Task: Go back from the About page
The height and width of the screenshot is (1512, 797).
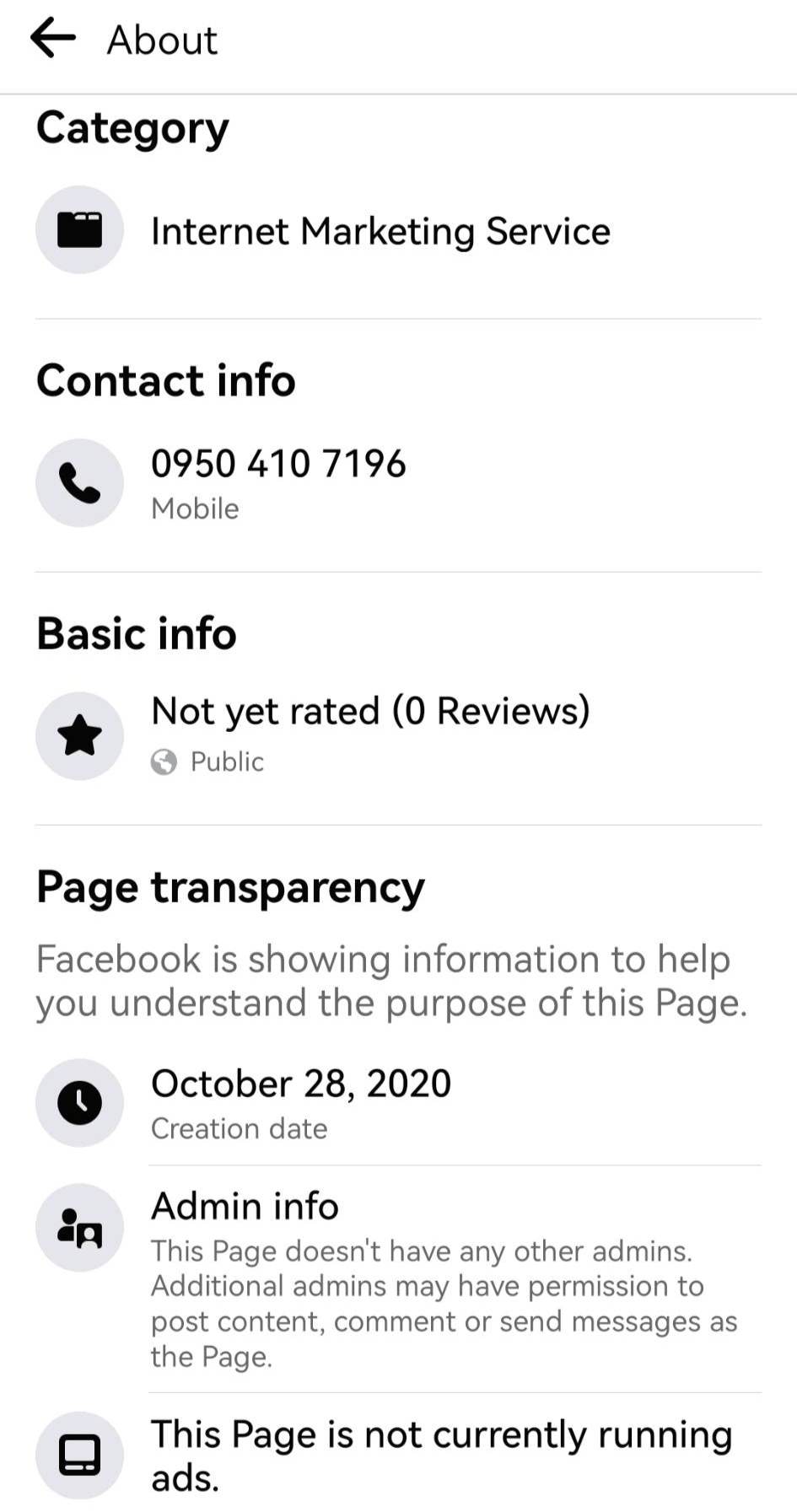Action: (x=52, y=39)
